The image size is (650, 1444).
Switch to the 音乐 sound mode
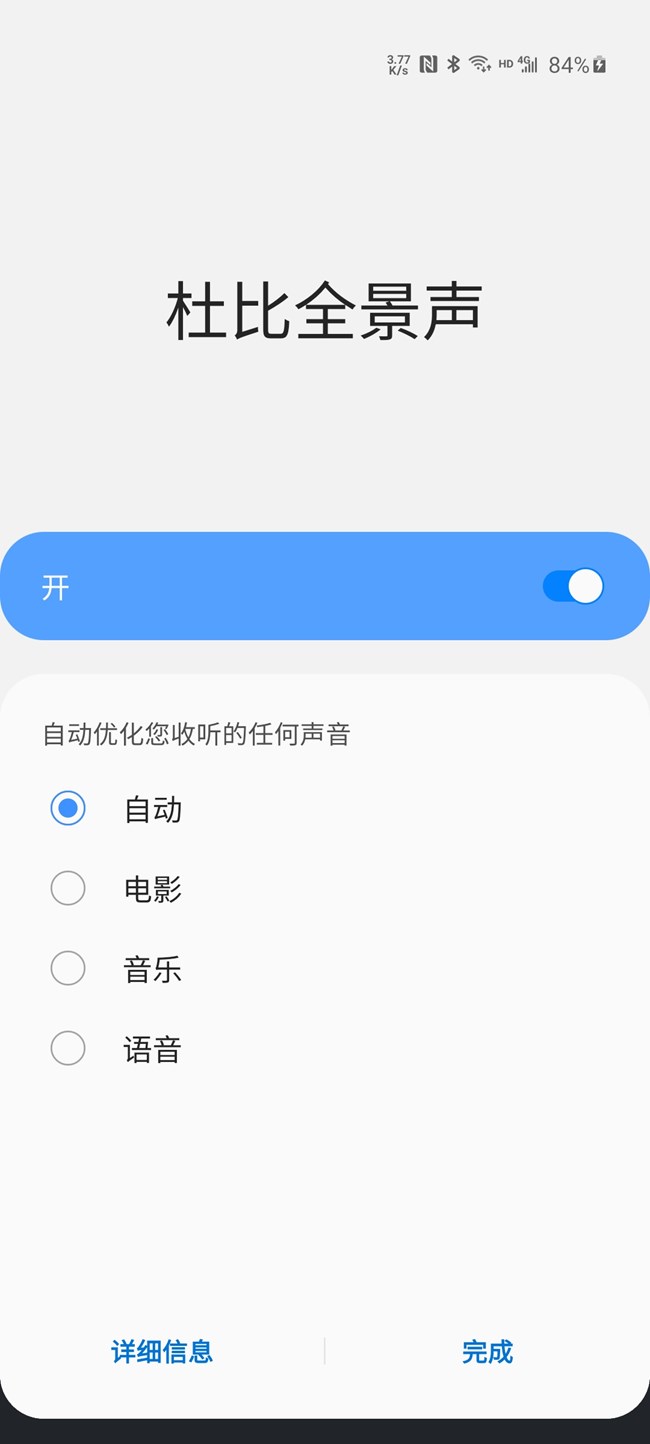[68, 968]
